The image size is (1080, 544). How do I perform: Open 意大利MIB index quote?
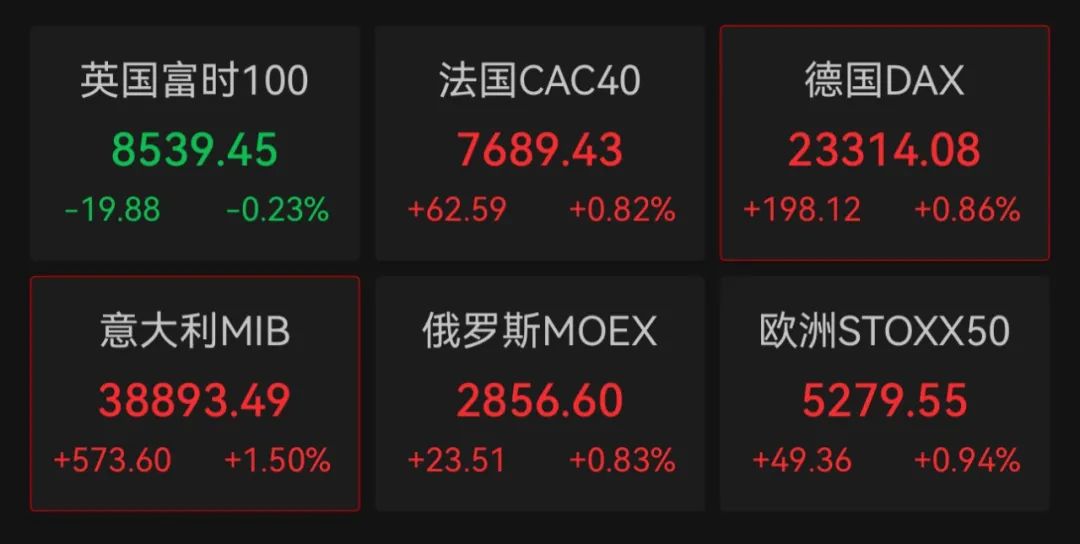pos(194,394)
